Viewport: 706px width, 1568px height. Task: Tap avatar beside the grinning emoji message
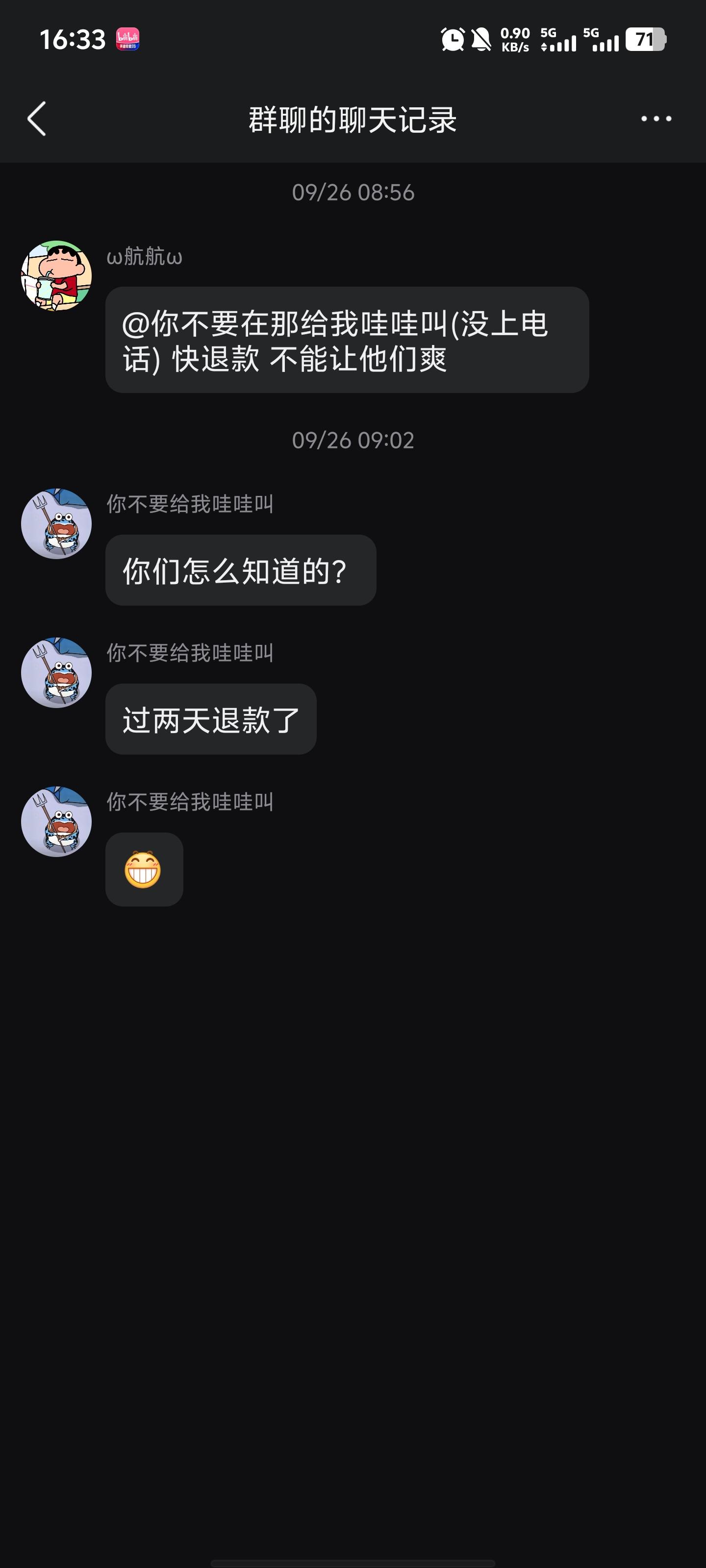click(x=57, y=822)
